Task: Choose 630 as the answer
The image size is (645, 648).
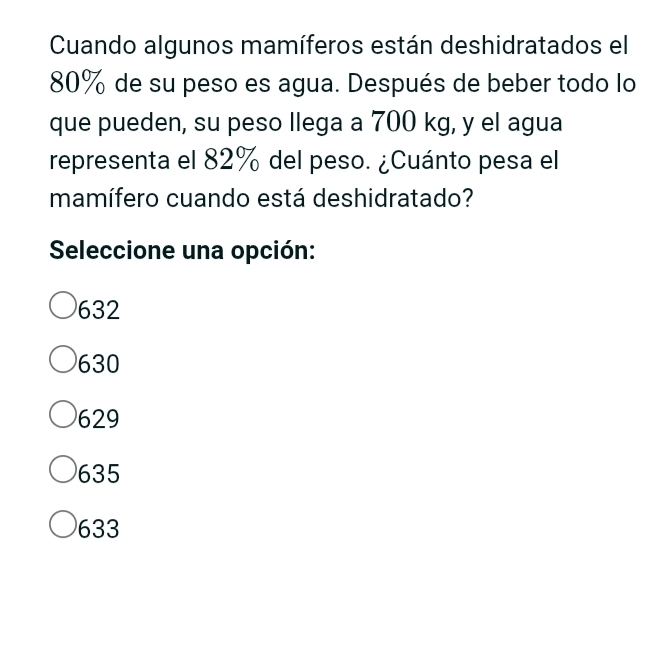Action: click(x=63, y=360)
